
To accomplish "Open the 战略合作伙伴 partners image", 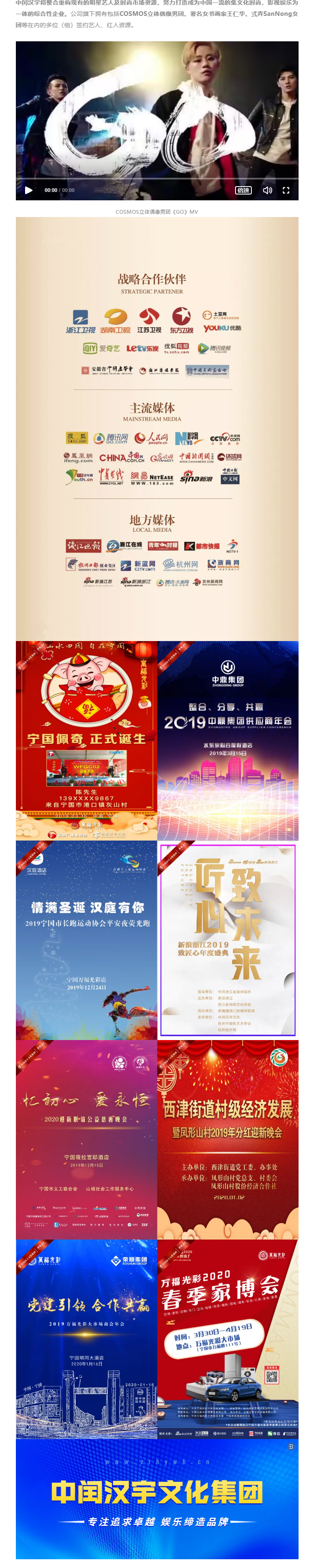I will (157, 428).
